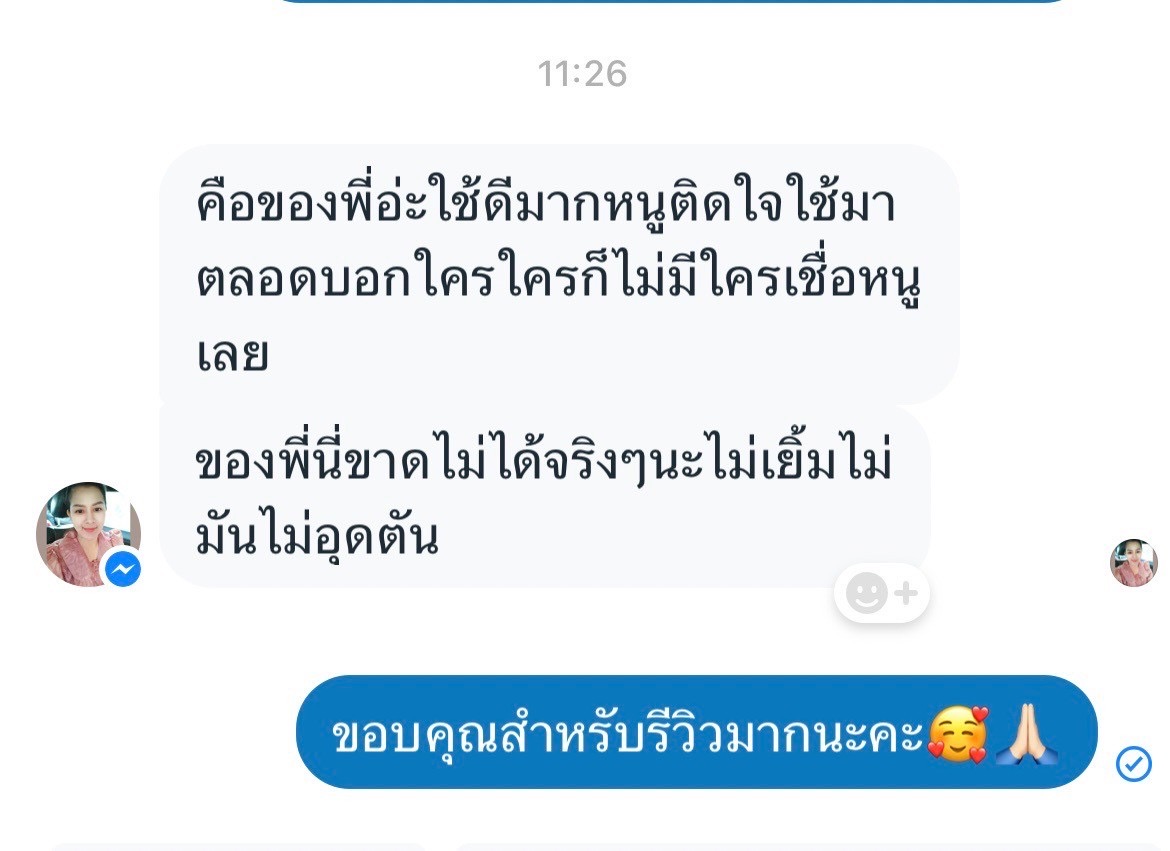1170x851 pixels.
Task: Open the sender's profile picture
Action: [87, 533]
